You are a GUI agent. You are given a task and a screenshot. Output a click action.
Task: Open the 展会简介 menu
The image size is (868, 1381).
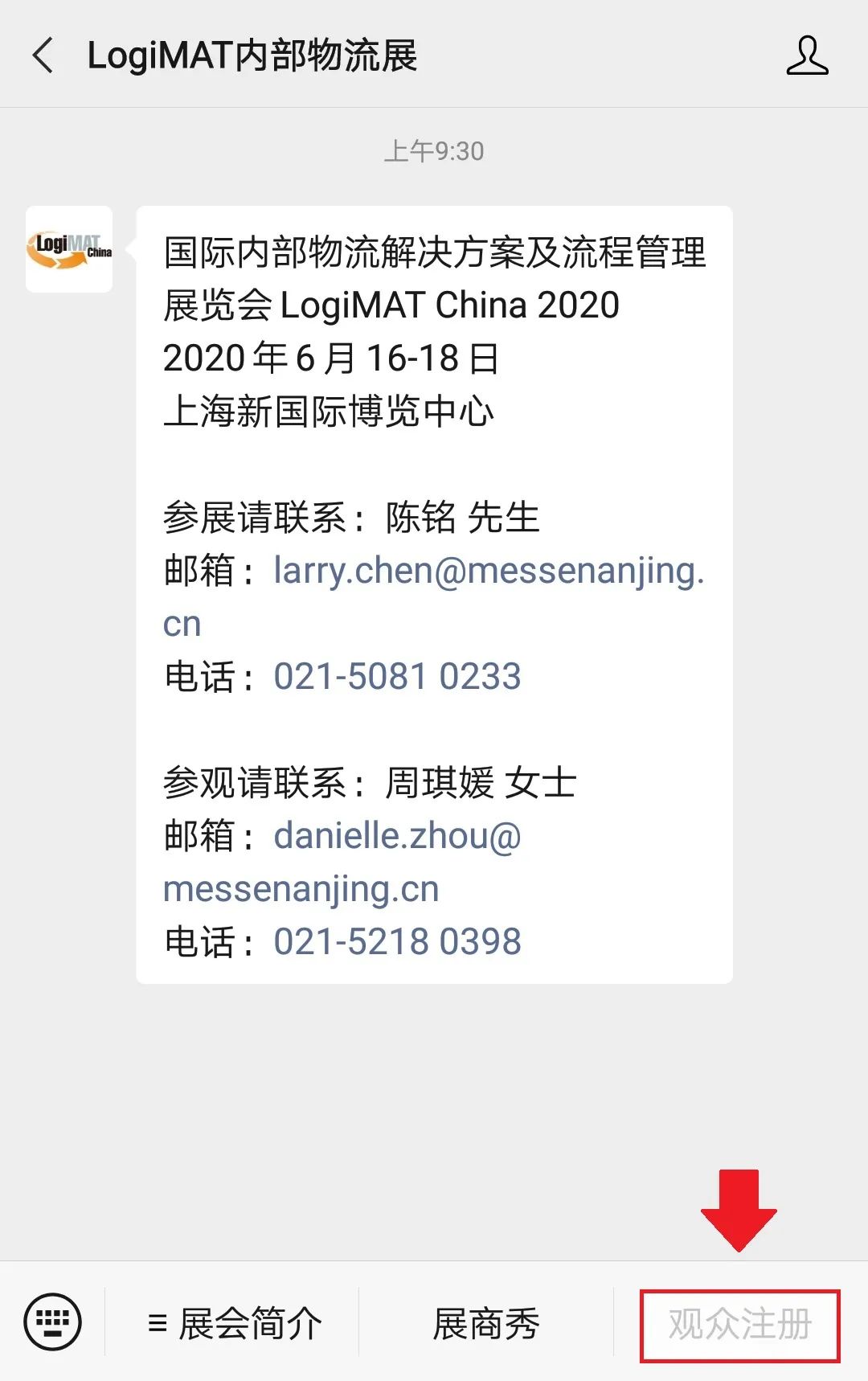[235, 1324]
